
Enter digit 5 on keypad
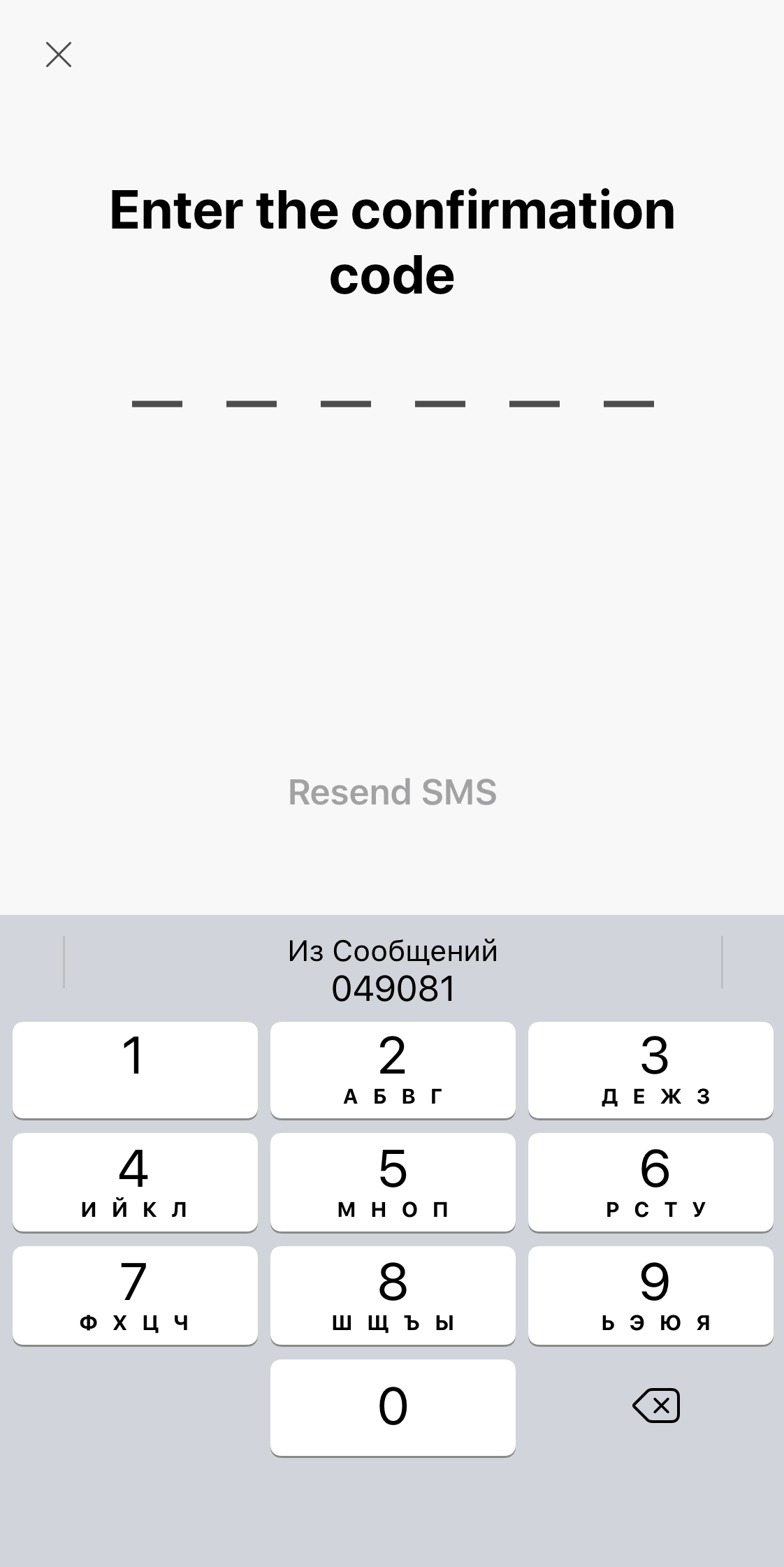pyautogui.click(x=393, y=1183)
